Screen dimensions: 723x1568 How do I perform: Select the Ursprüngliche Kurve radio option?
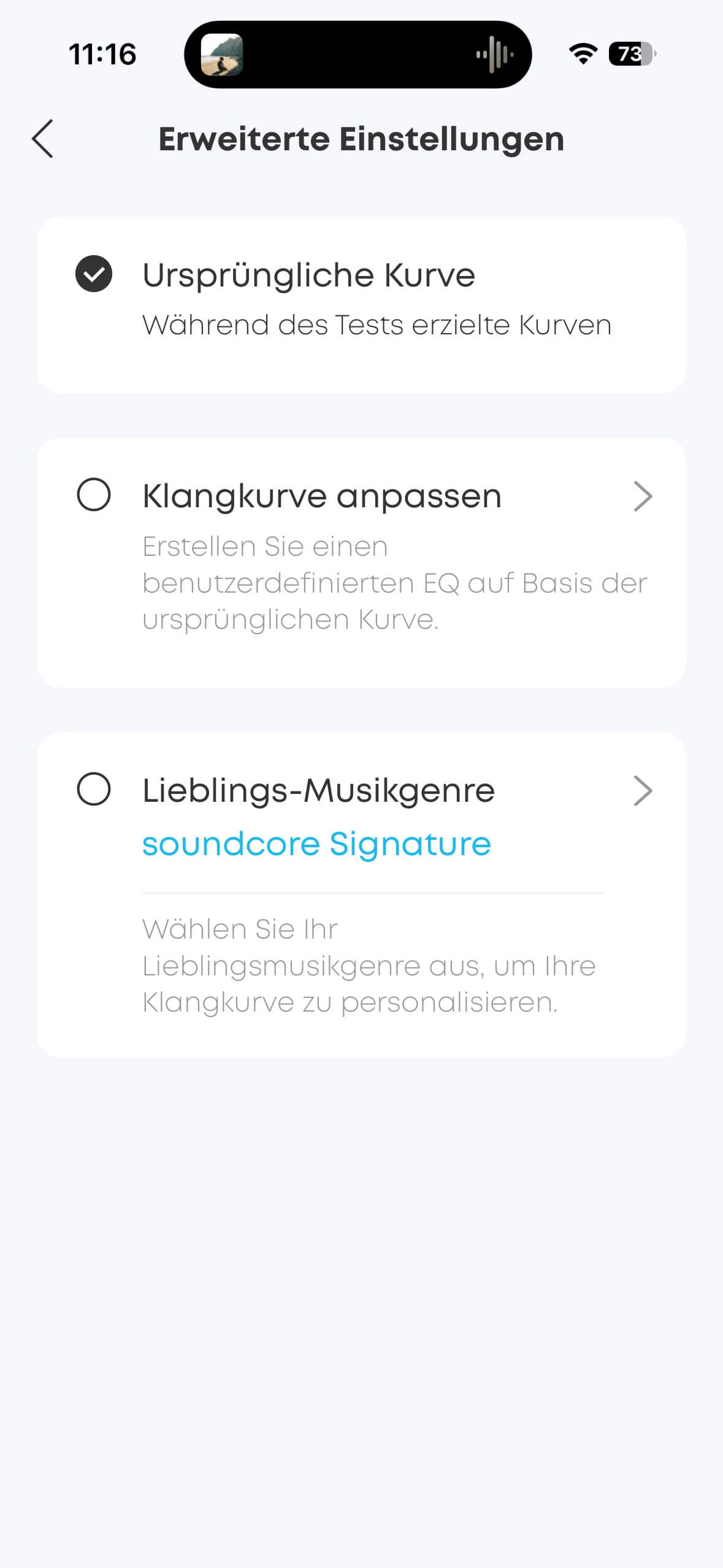pos(94,274)
